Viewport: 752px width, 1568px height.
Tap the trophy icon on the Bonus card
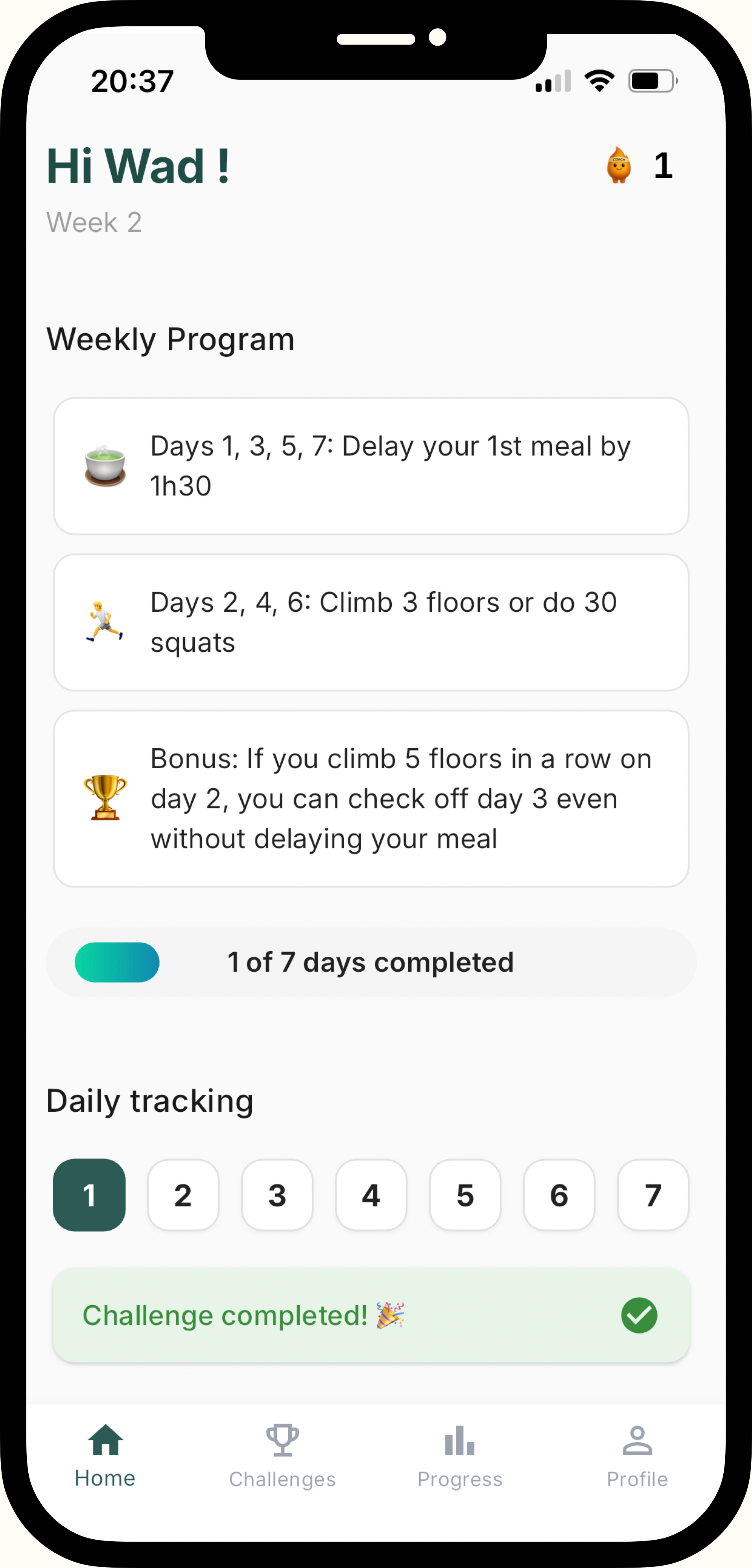pos(104,798)
